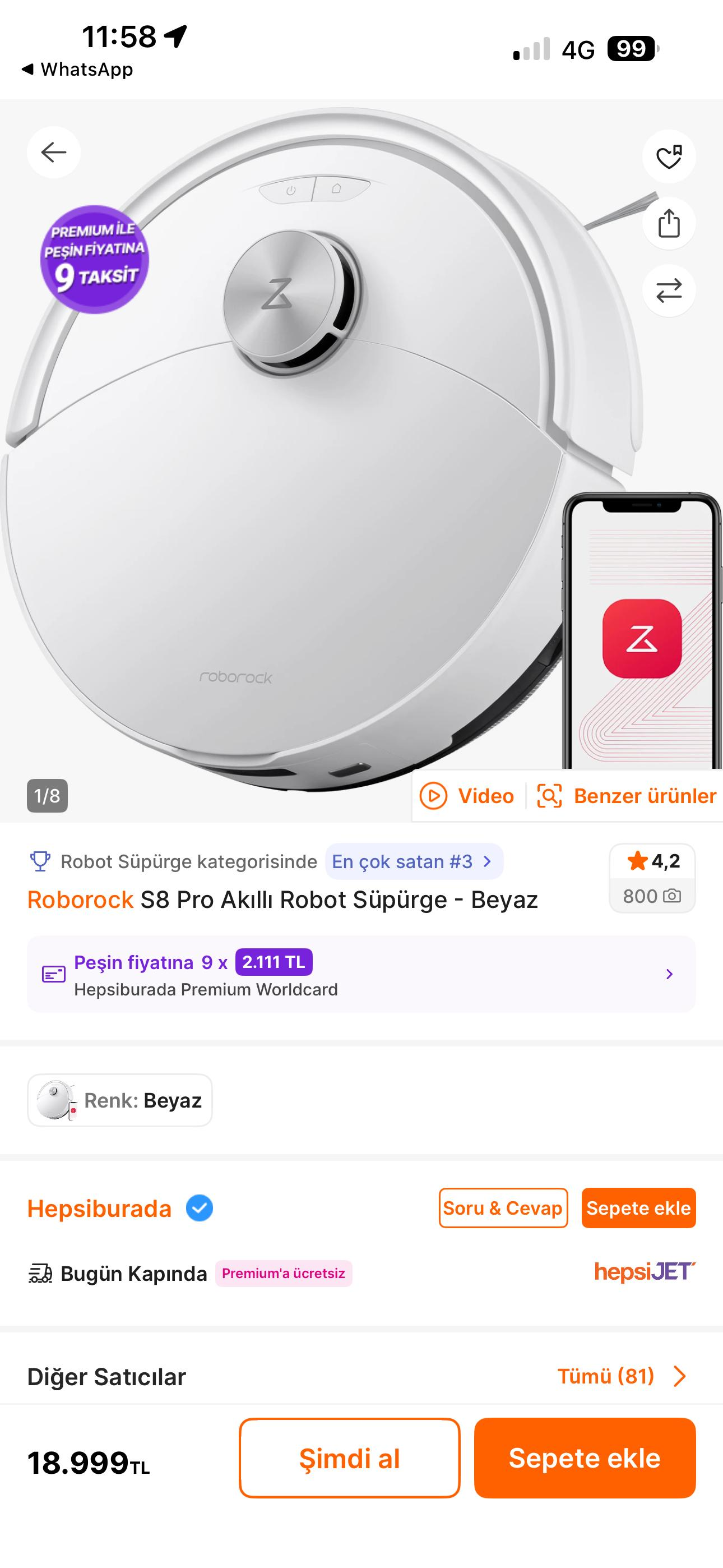The image size is (723, 1568).
Task: View all 81 other sellers
Action: pyautogui.click(x=621, y=1376)
